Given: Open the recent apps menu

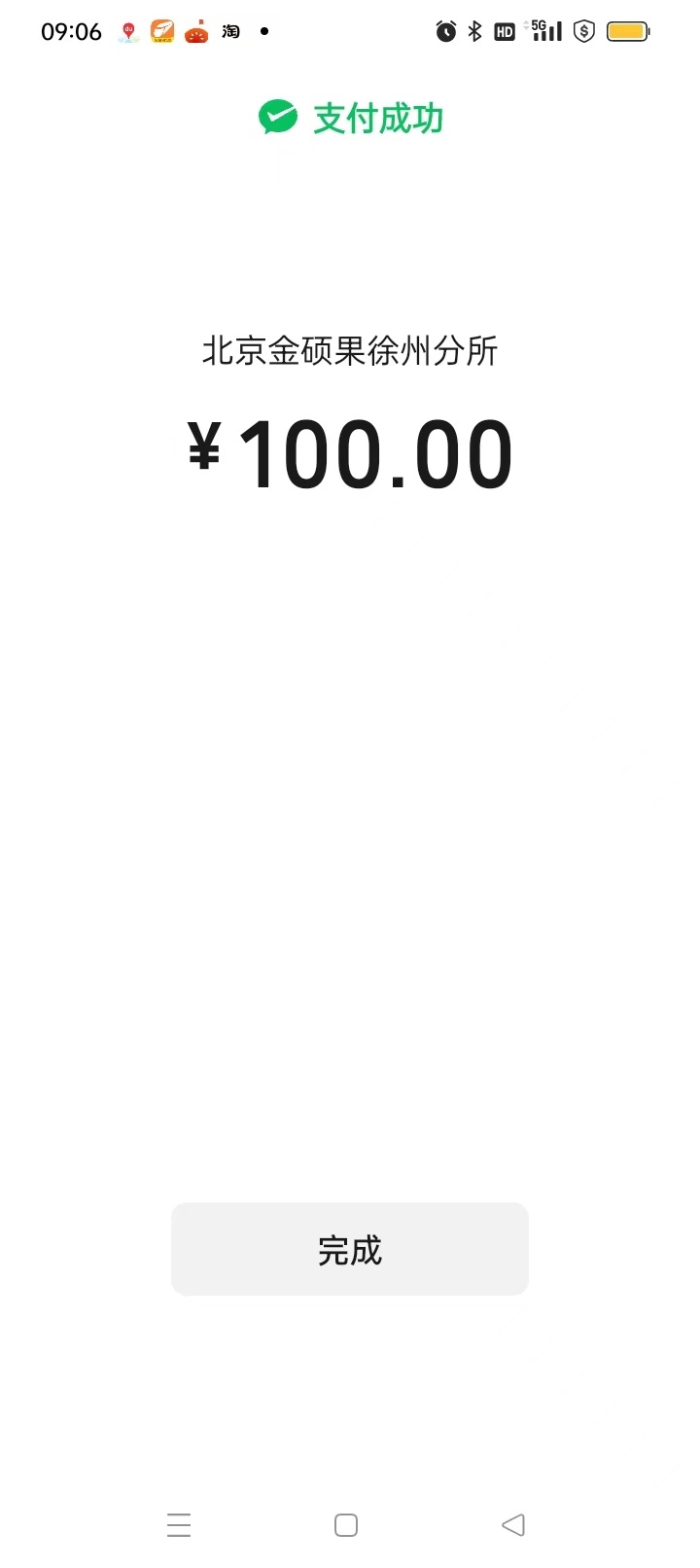Looking at the screenshot, I should click(179, 1524).
